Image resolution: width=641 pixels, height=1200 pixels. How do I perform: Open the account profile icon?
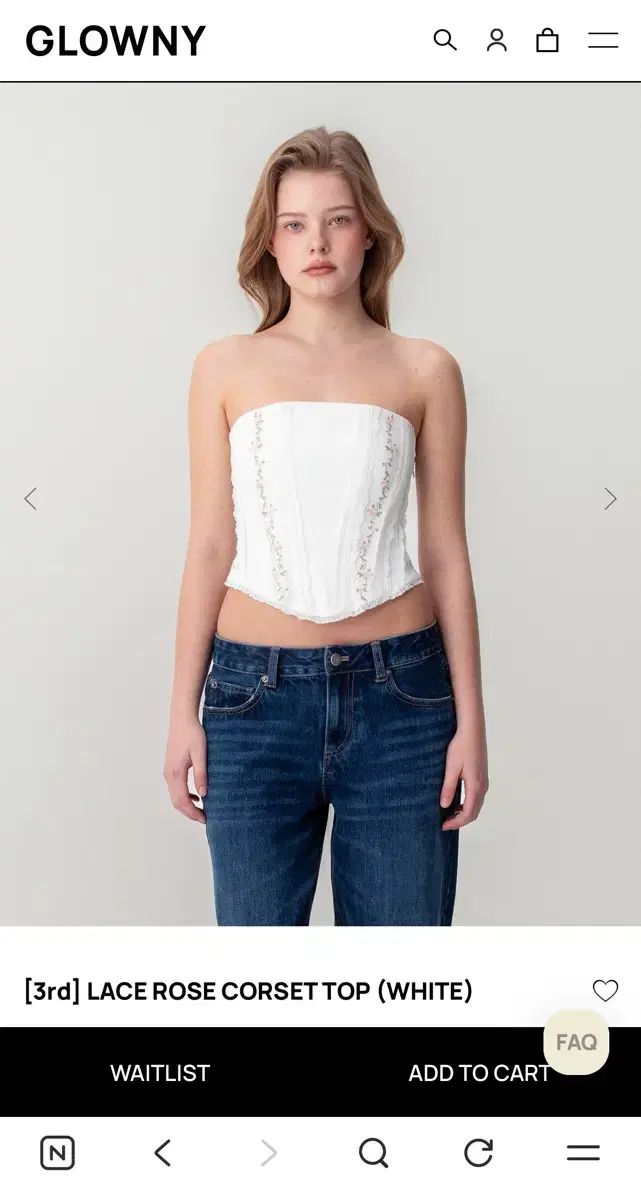(496, 40)
